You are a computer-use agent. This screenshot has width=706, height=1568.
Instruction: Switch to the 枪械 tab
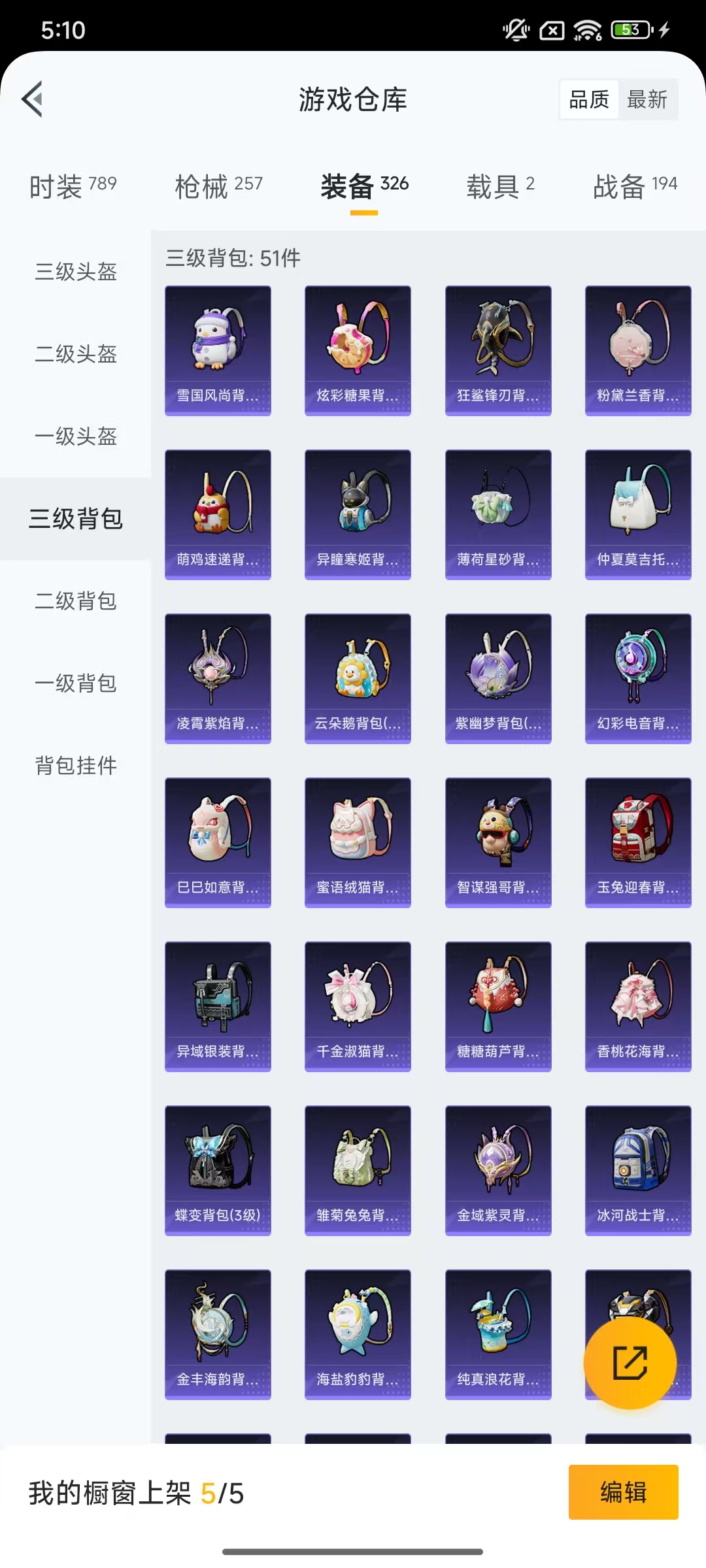pyautogui.click(x=216, y=186)
